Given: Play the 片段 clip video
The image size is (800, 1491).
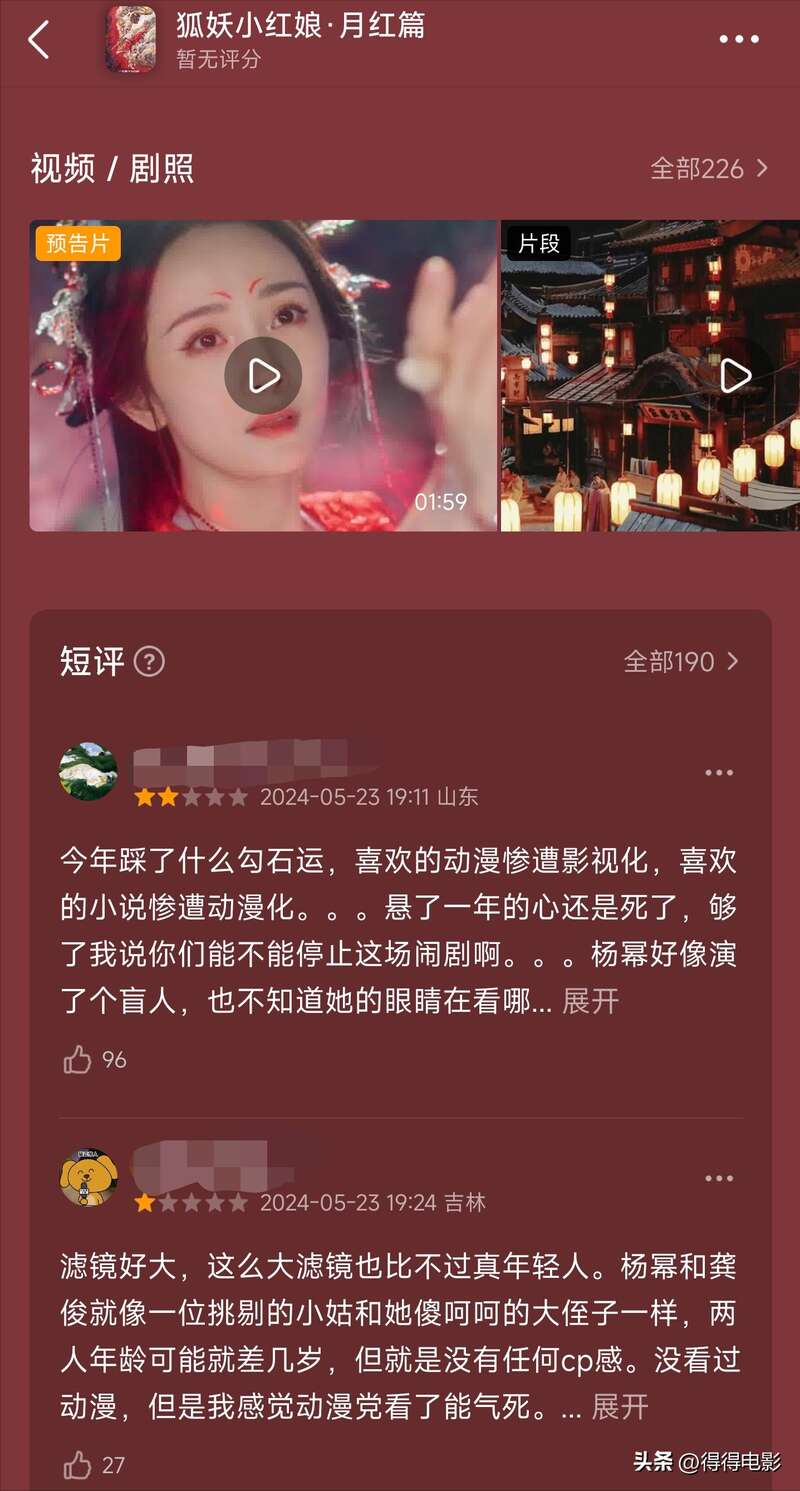Looking at the screenshot, I should (x=736, y=376).
